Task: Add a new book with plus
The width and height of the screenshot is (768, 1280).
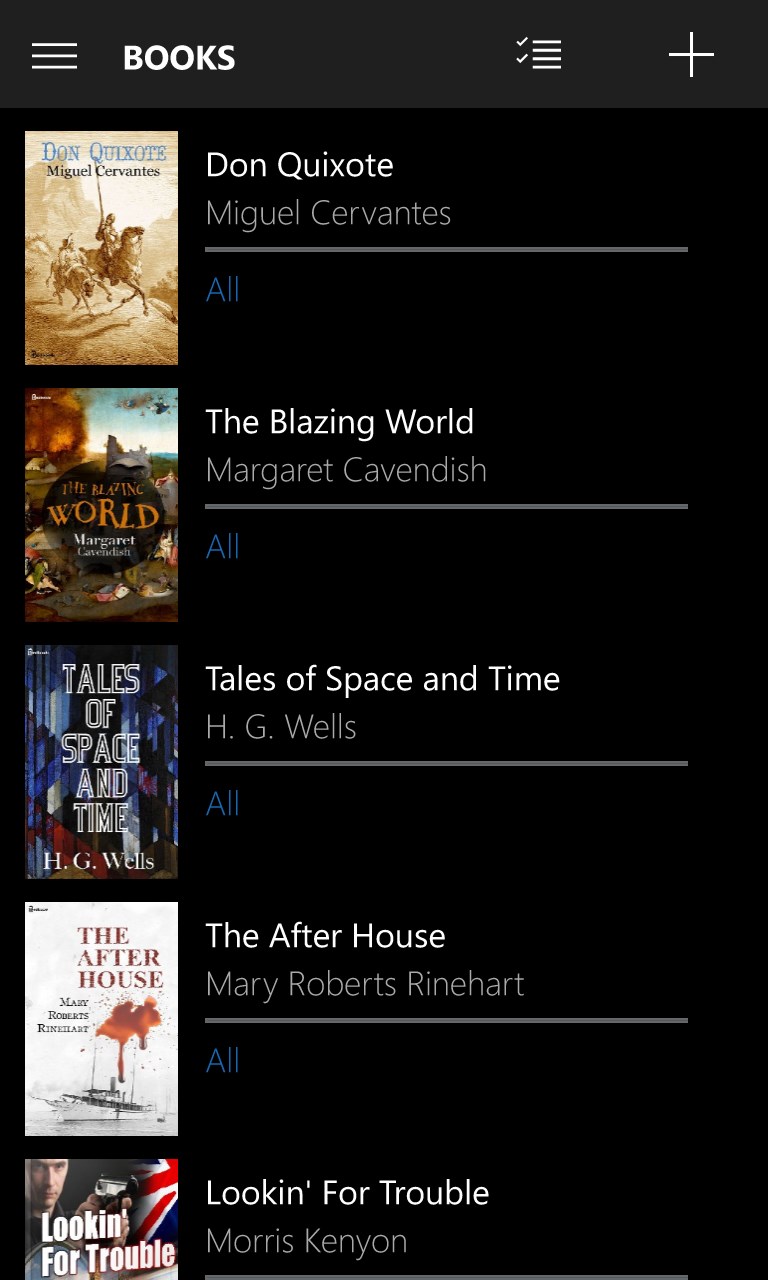Action: 691,55
